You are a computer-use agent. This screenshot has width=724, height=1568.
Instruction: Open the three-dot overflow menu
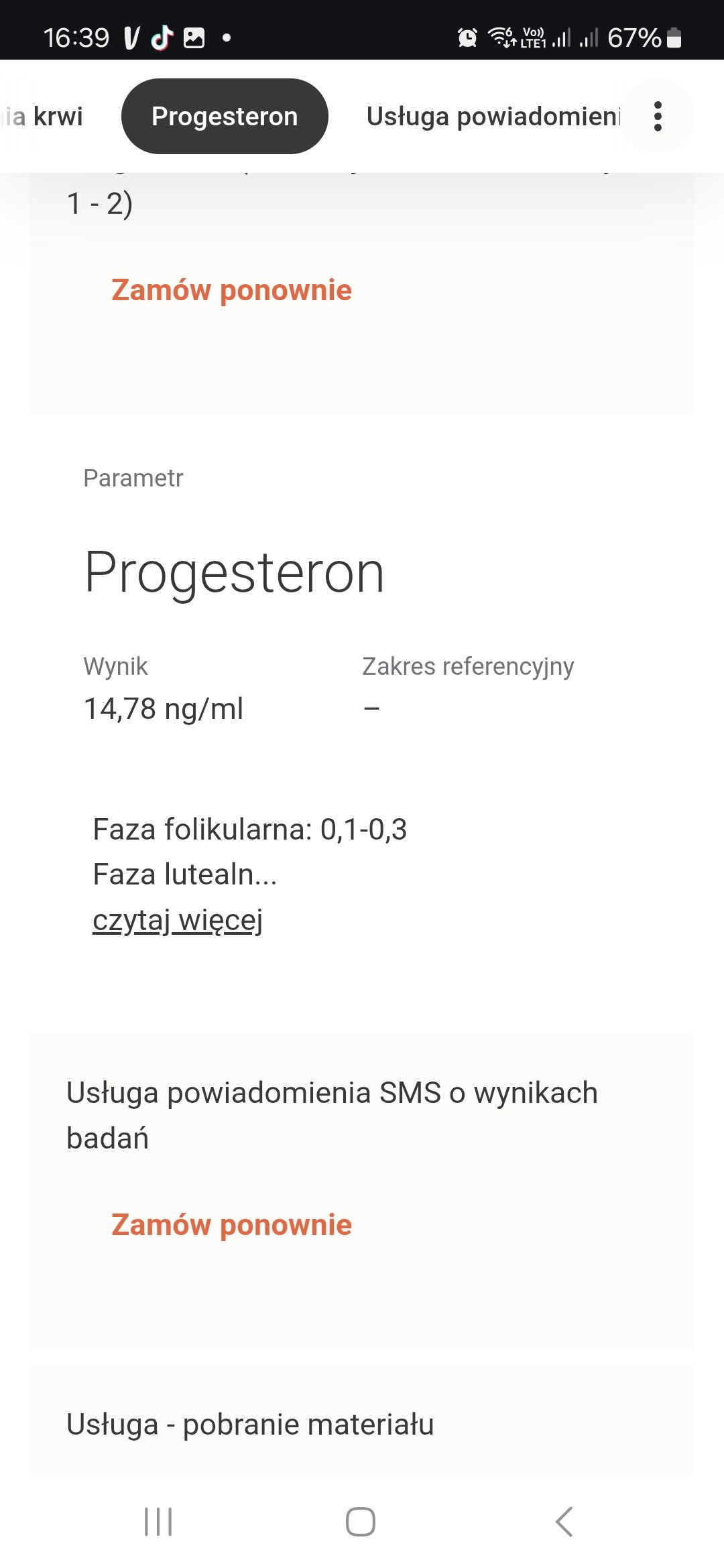coord(658,117)
